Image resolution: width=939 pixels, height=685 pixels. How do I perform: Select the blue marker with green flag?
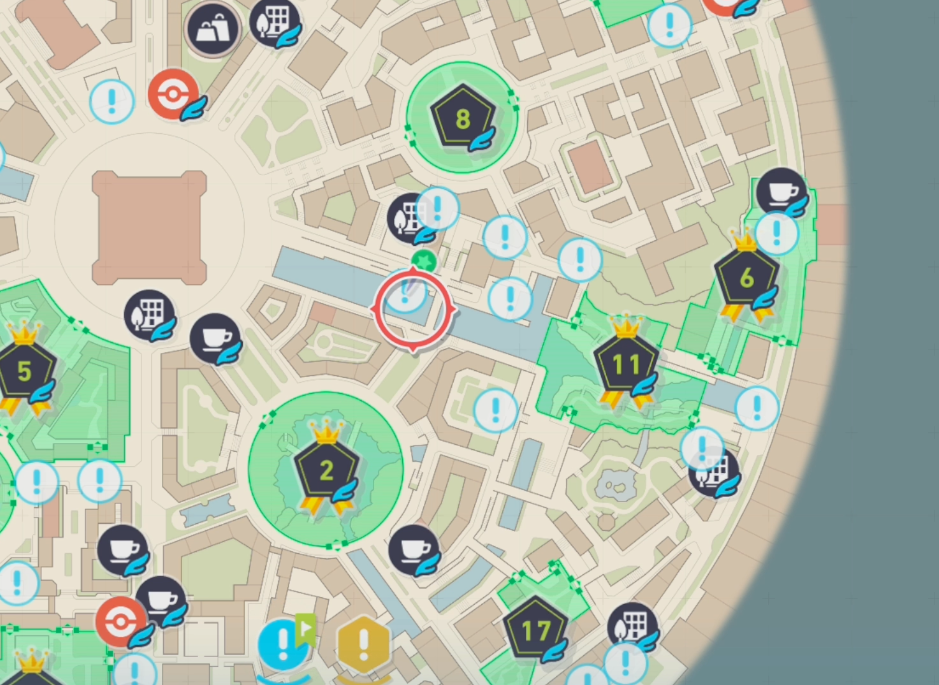[284, 645]
